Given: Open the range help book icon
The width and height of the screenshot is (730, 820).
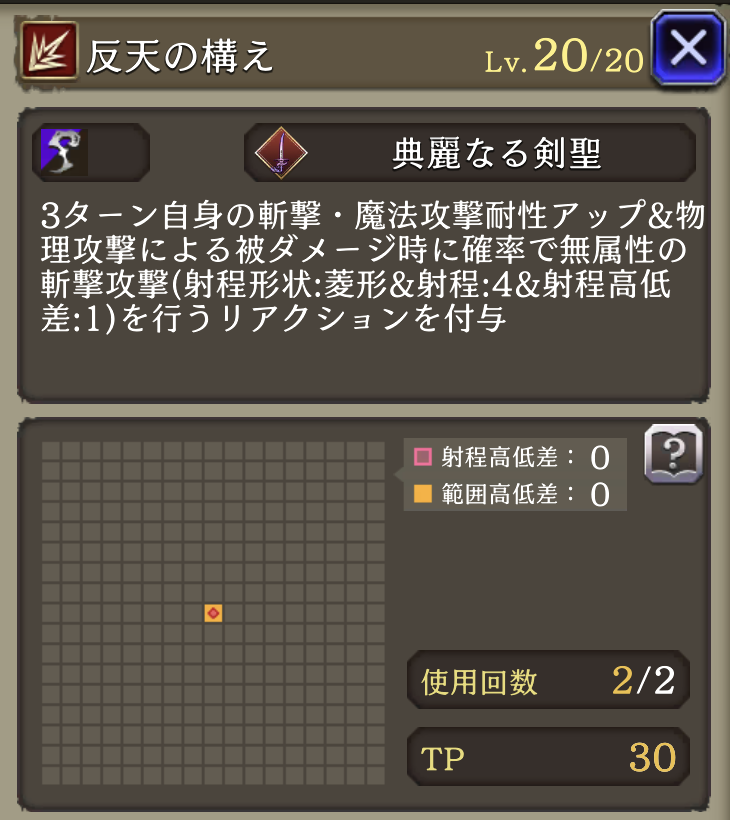Looking at the screenshot, I should click(673, 454).
